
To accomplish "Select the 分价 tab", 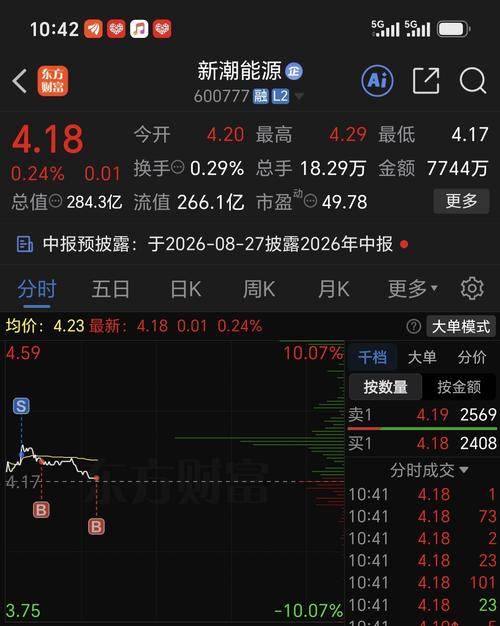I will tap(472, 357).
